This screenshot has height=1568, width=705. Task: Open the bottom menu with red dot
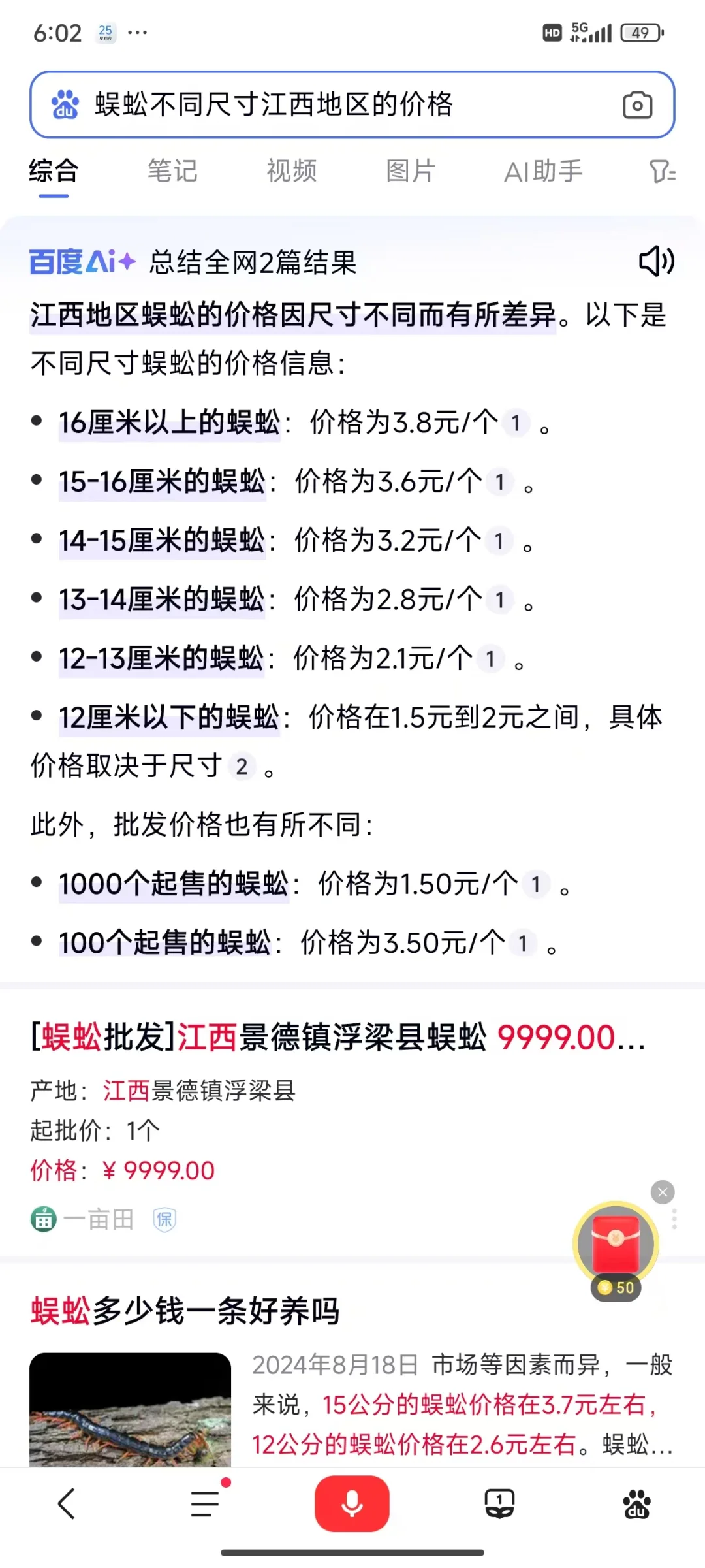[206, 1503]
